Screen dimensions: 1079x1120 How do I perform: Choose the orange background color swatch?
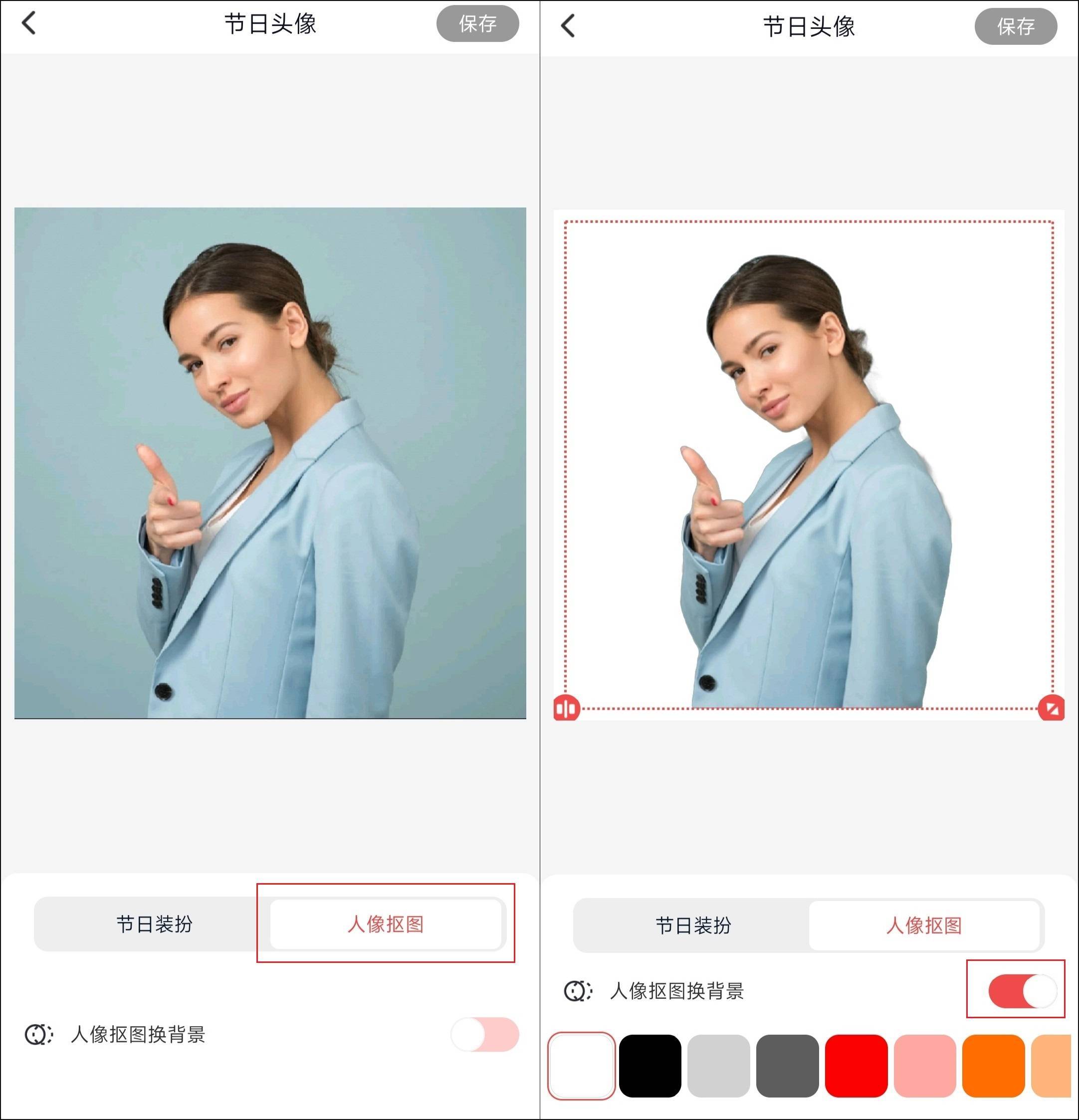[x=993, y=1066]
